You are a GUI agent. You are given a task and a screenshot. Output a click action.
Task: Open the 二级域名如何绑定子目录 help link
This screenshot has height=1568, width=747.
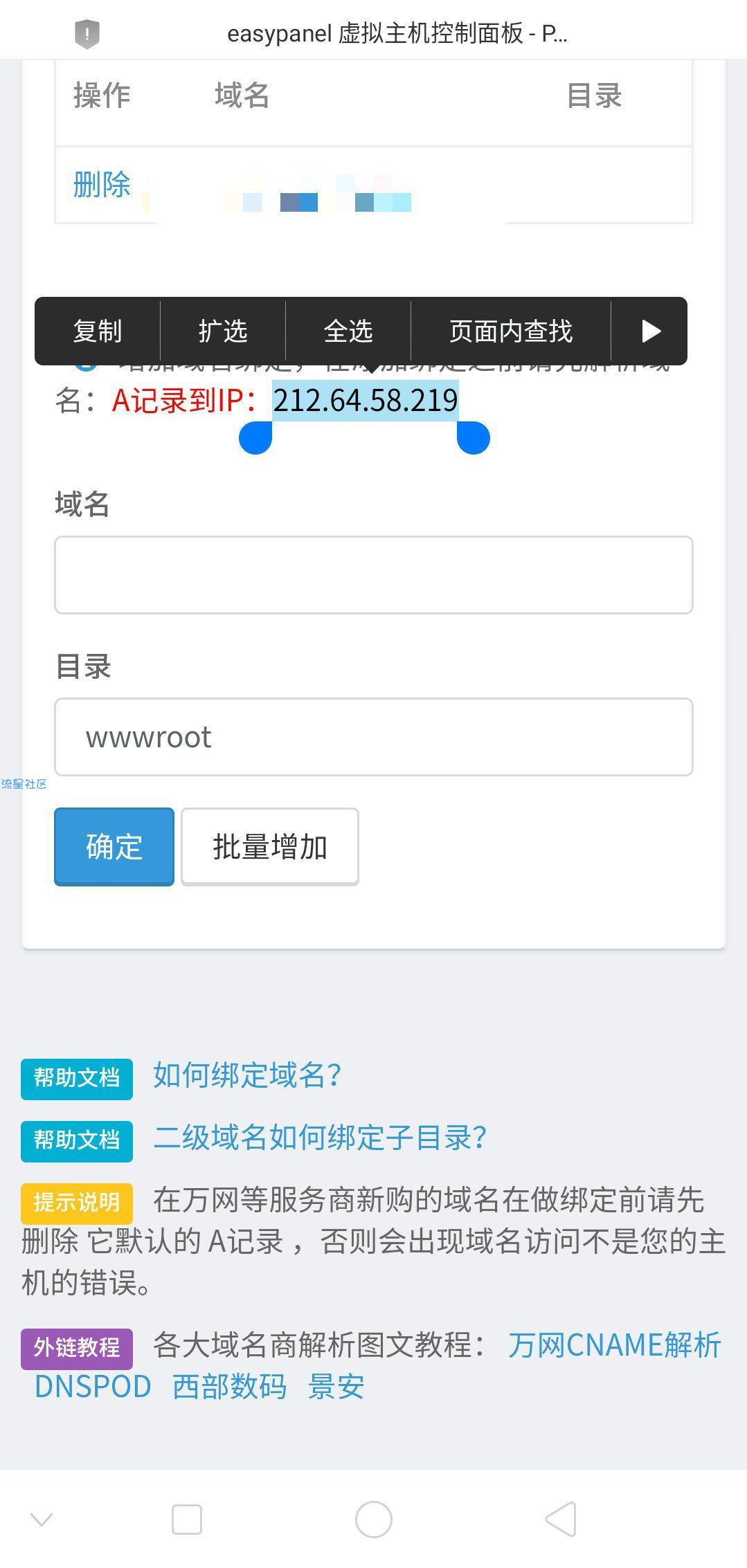point(320,1138)
